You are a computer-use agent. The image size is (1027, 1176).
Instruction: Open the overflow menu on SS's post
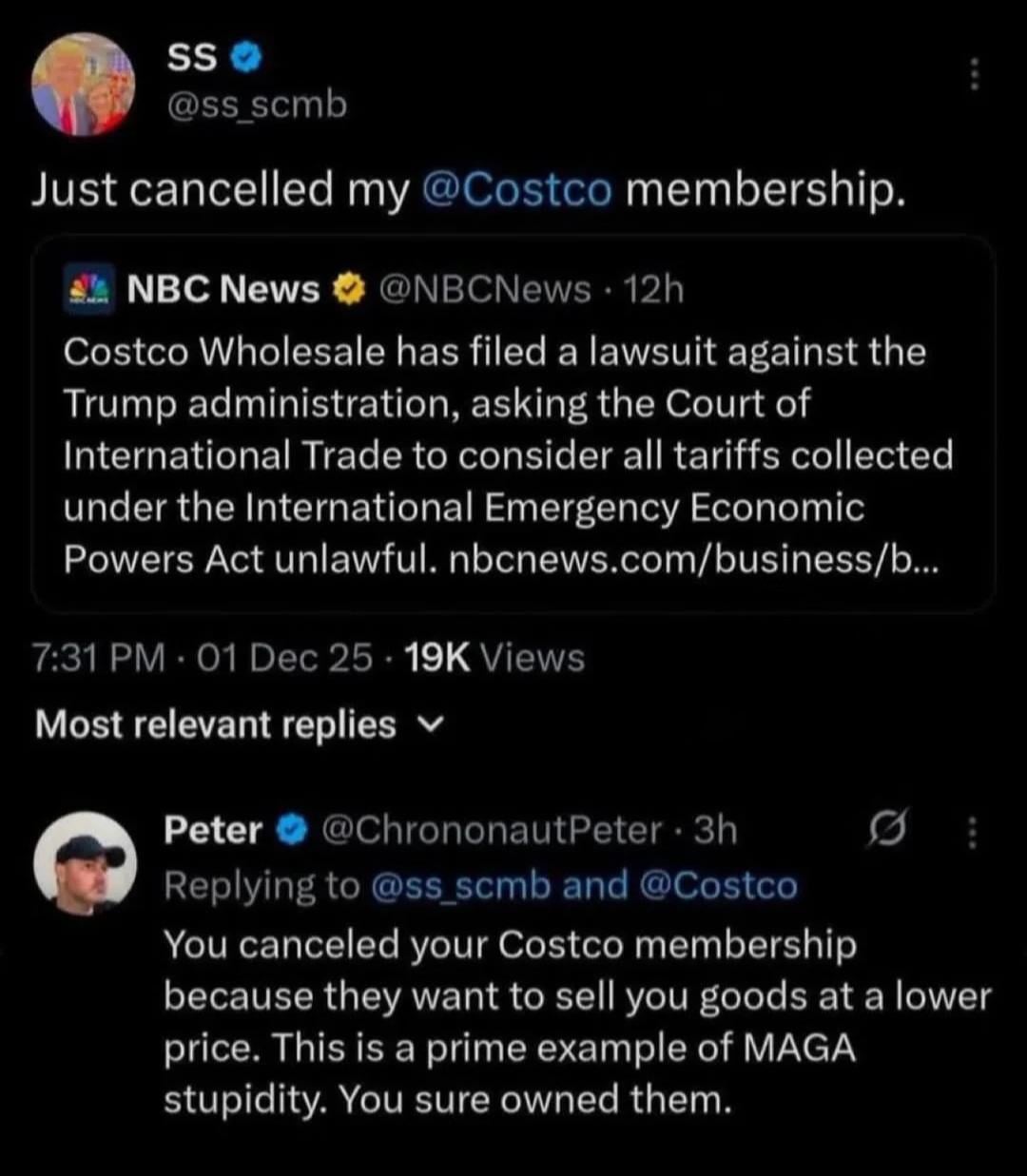(x=972, y=75)
